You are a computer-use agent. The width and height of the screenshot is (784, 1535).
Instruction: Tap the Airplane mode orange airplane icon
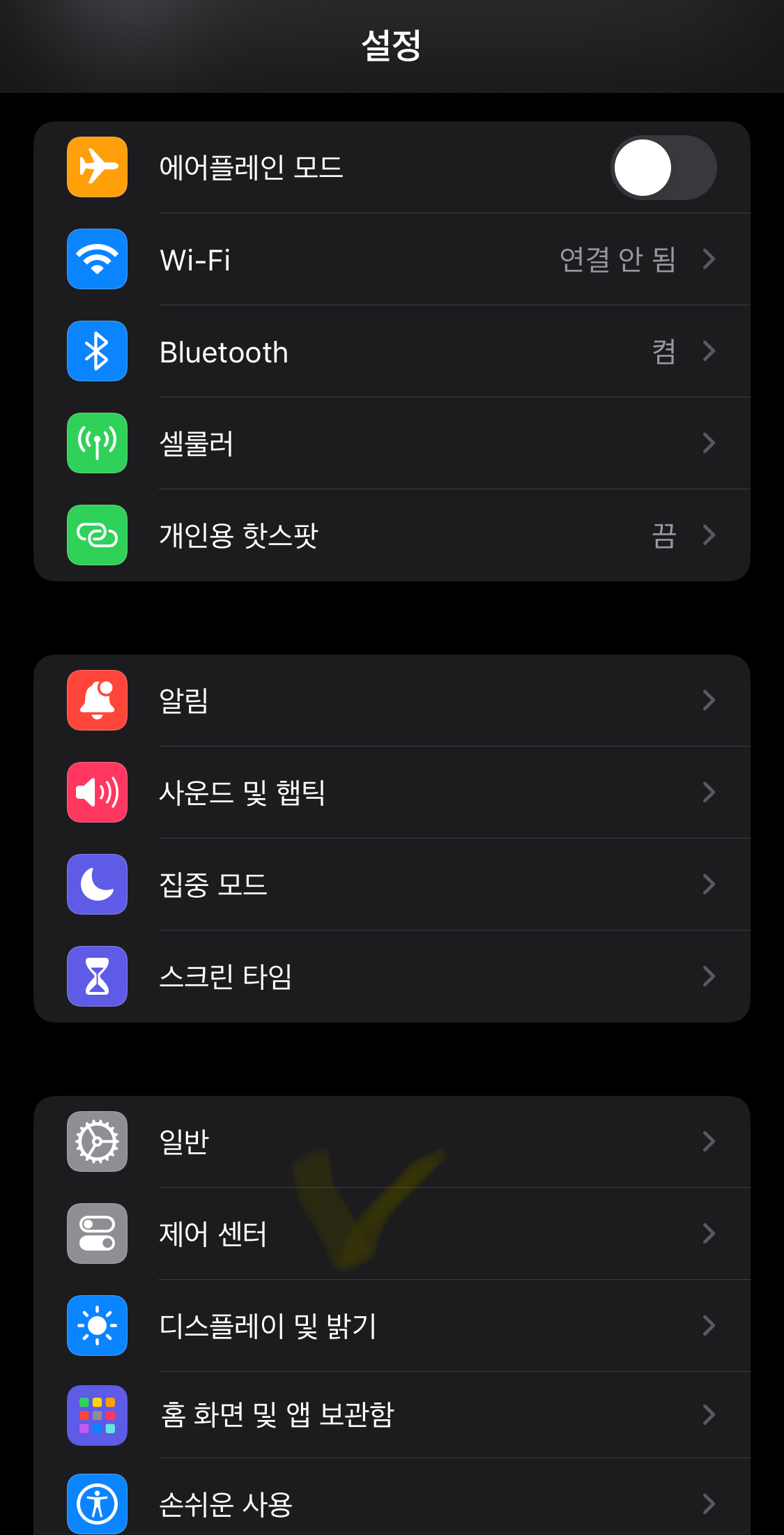click(97, 167)
